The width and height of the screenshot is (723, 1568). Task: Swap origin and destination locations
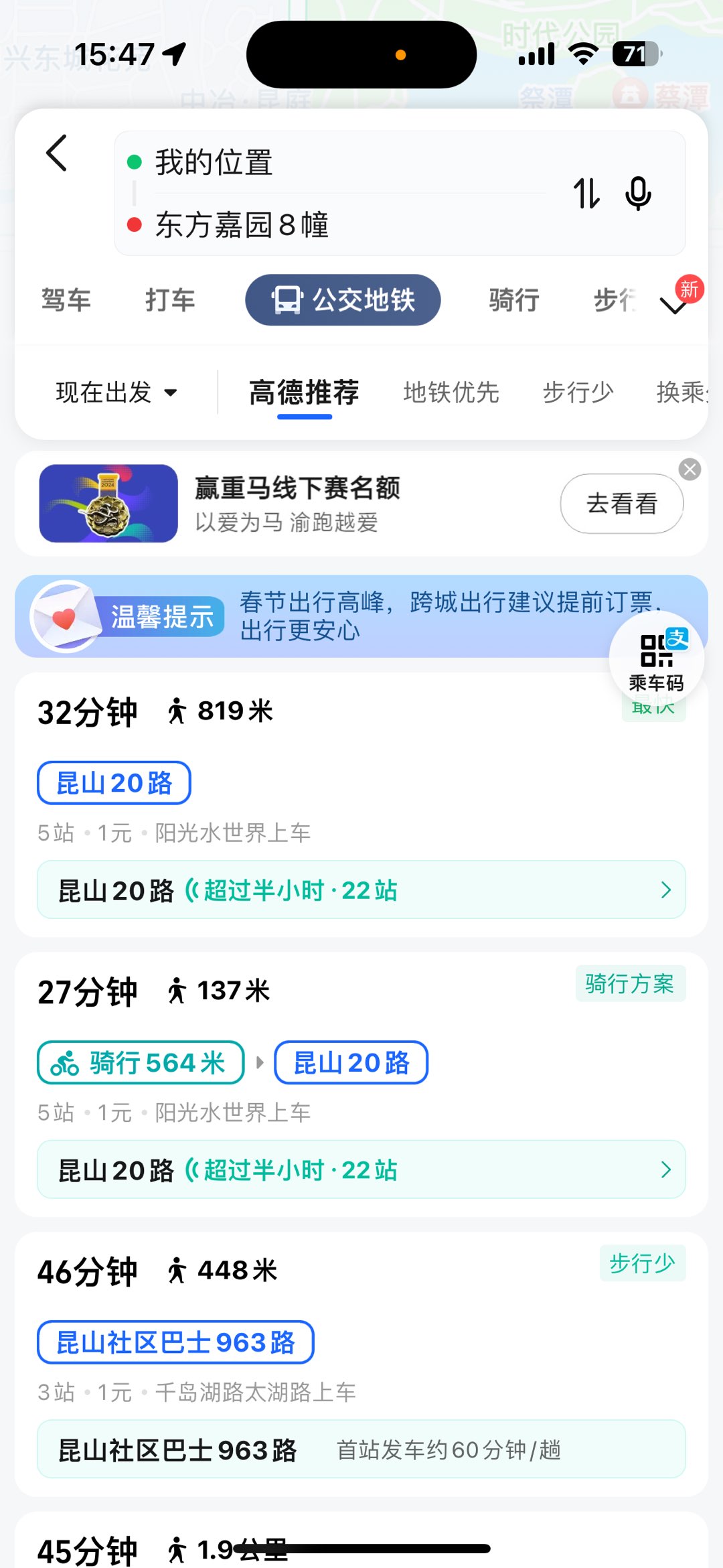[586, 194]
